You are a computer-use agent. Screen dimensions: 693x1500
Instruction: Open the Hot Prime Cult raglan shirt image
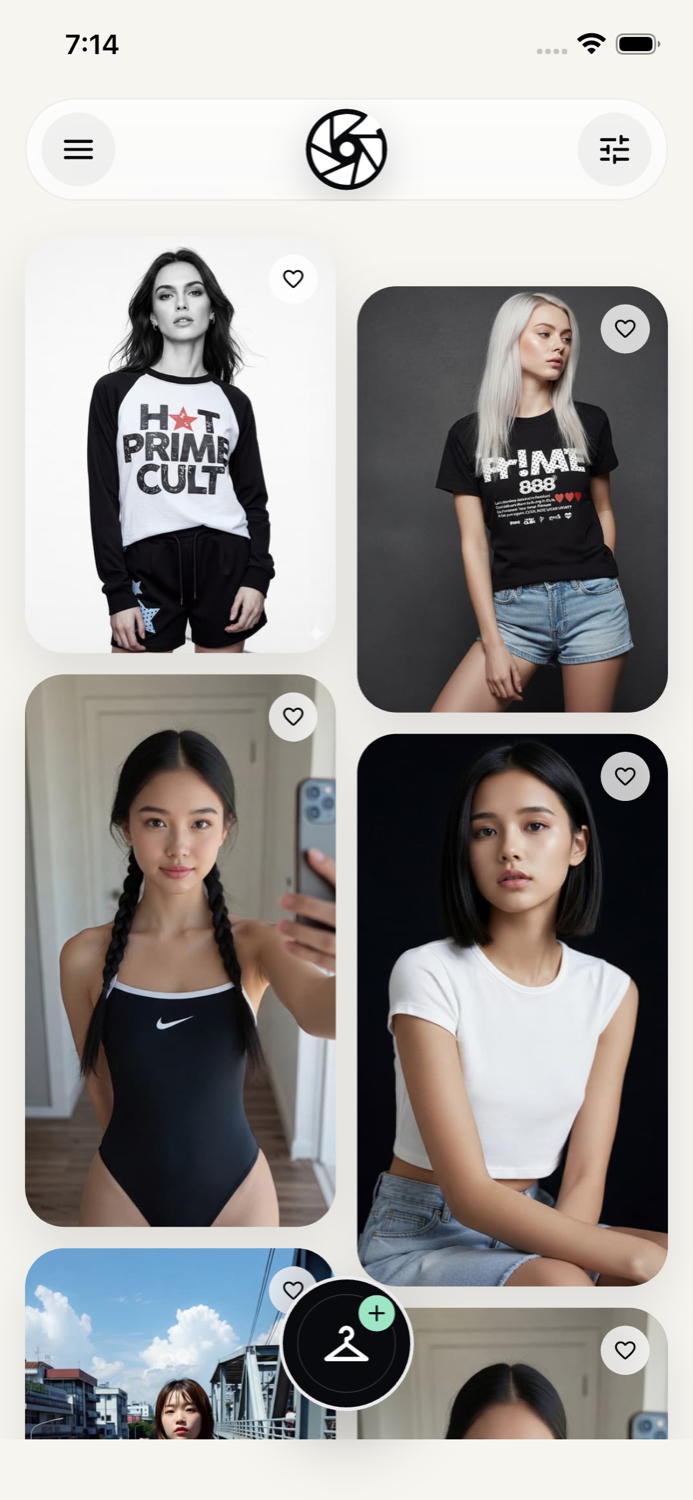click(180, 445)
